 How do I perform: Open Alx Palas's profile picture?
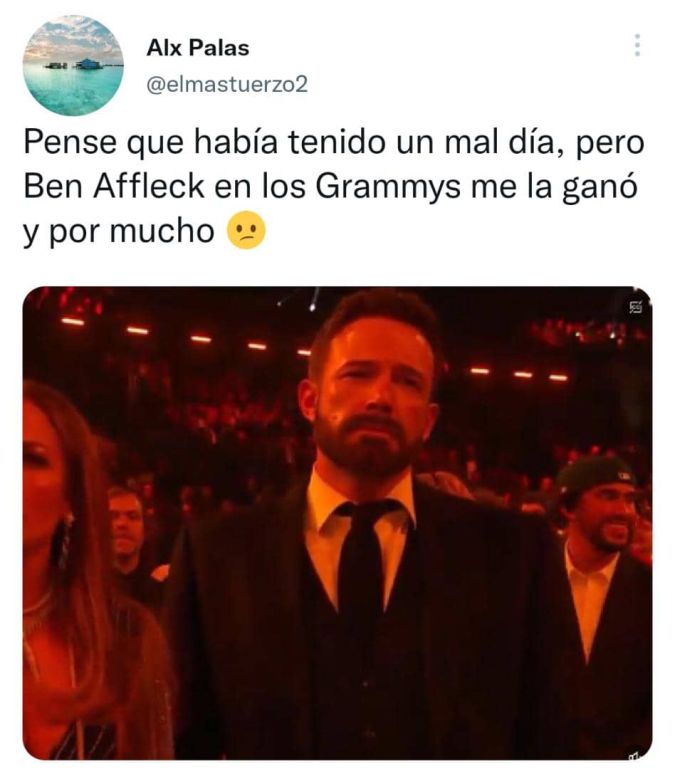[x=73, y=66]
